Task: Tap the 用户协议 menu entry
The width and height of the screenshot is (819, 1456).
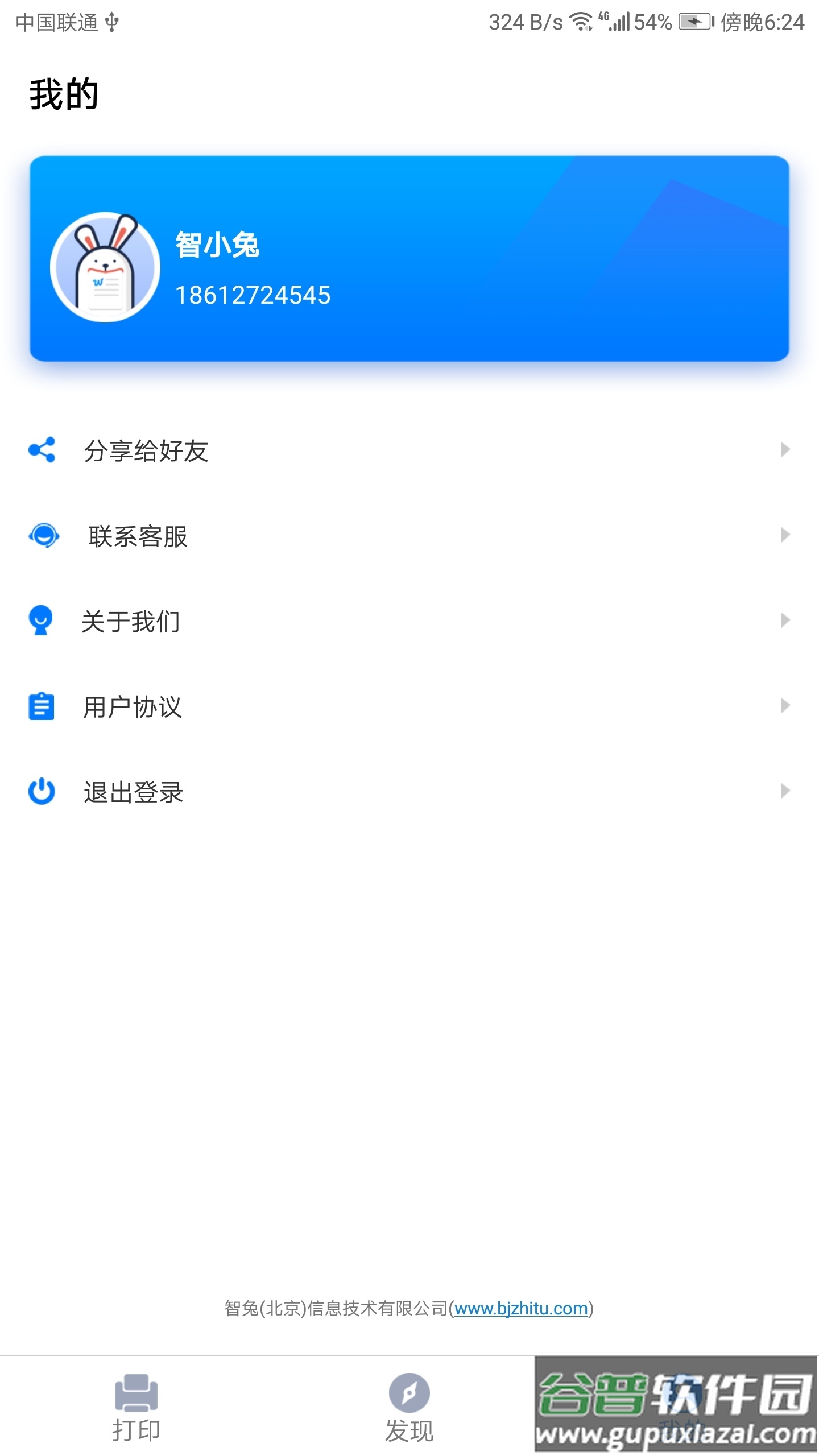Action: click(132, 707)
